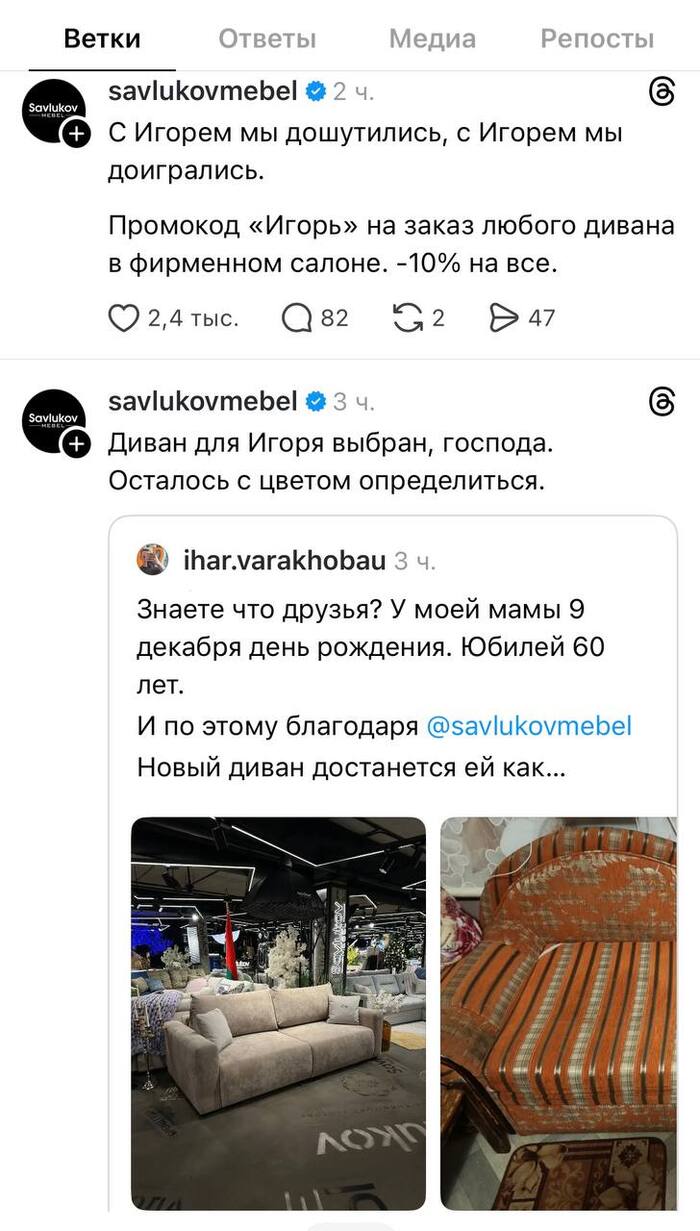
Task: Tap Threads icon on the 3 ч. post
Action: (662, 402)
